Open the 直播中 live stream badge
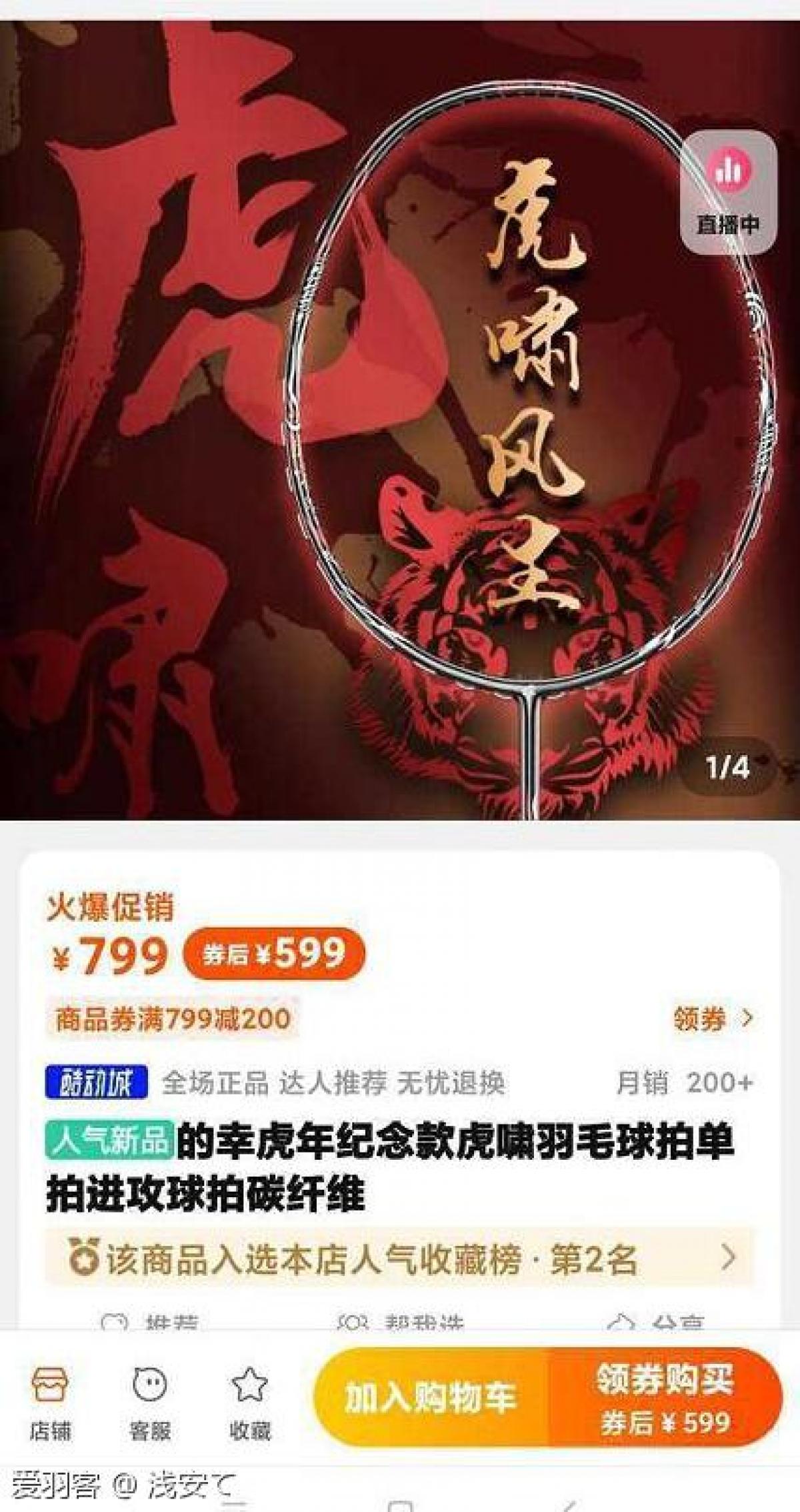 [728, 192]
